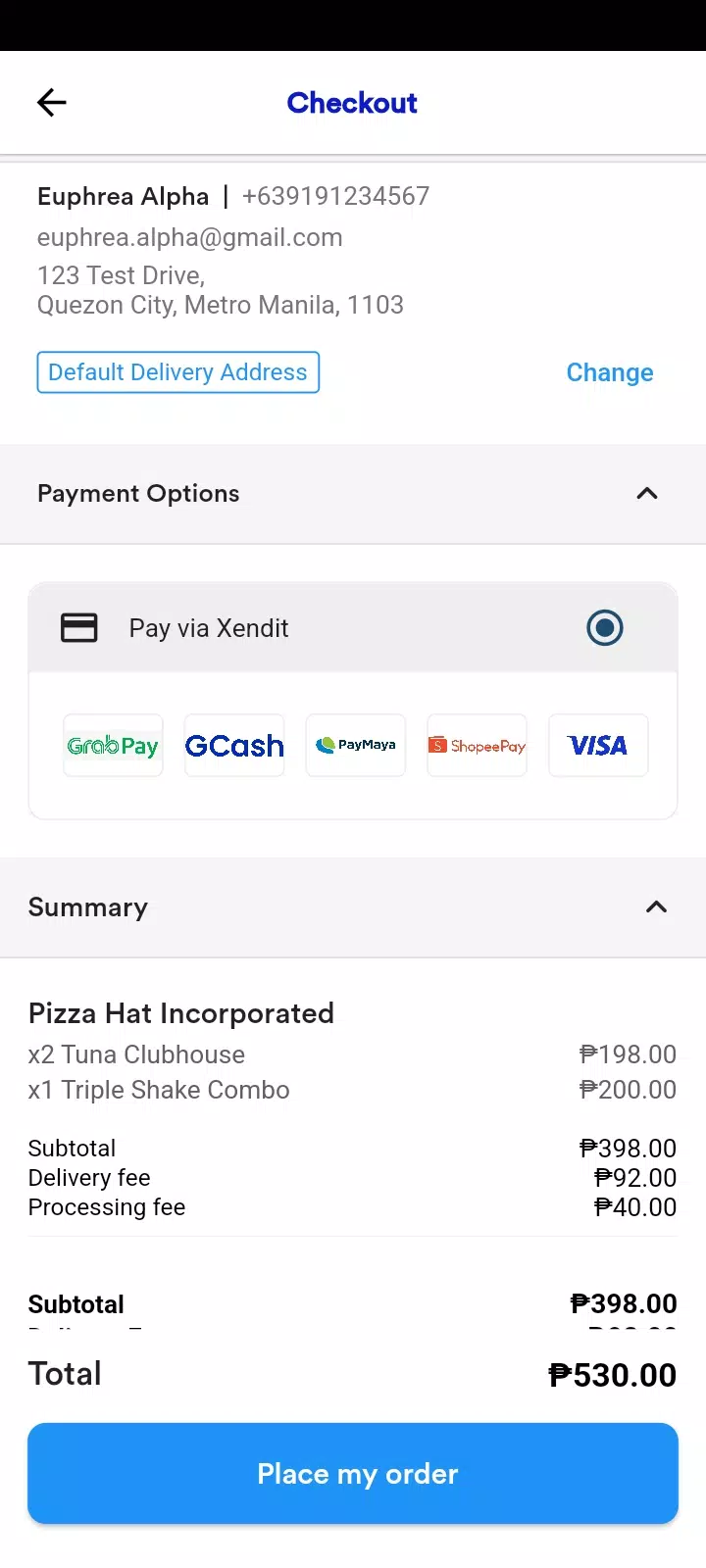
Task: Tap Change to edit the delivery address
Action: pos(610,372)
